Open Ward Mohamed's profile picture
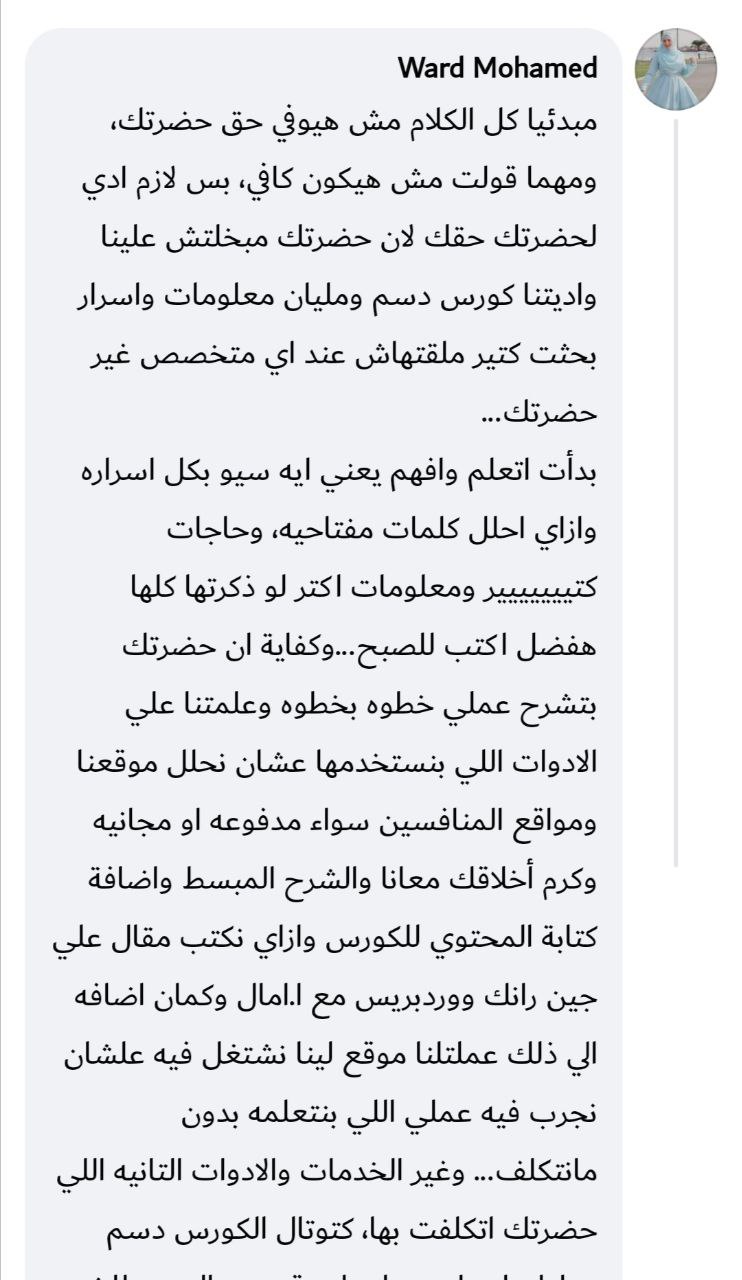This screenshot has height=1280, width=742. tap(676, 69)
